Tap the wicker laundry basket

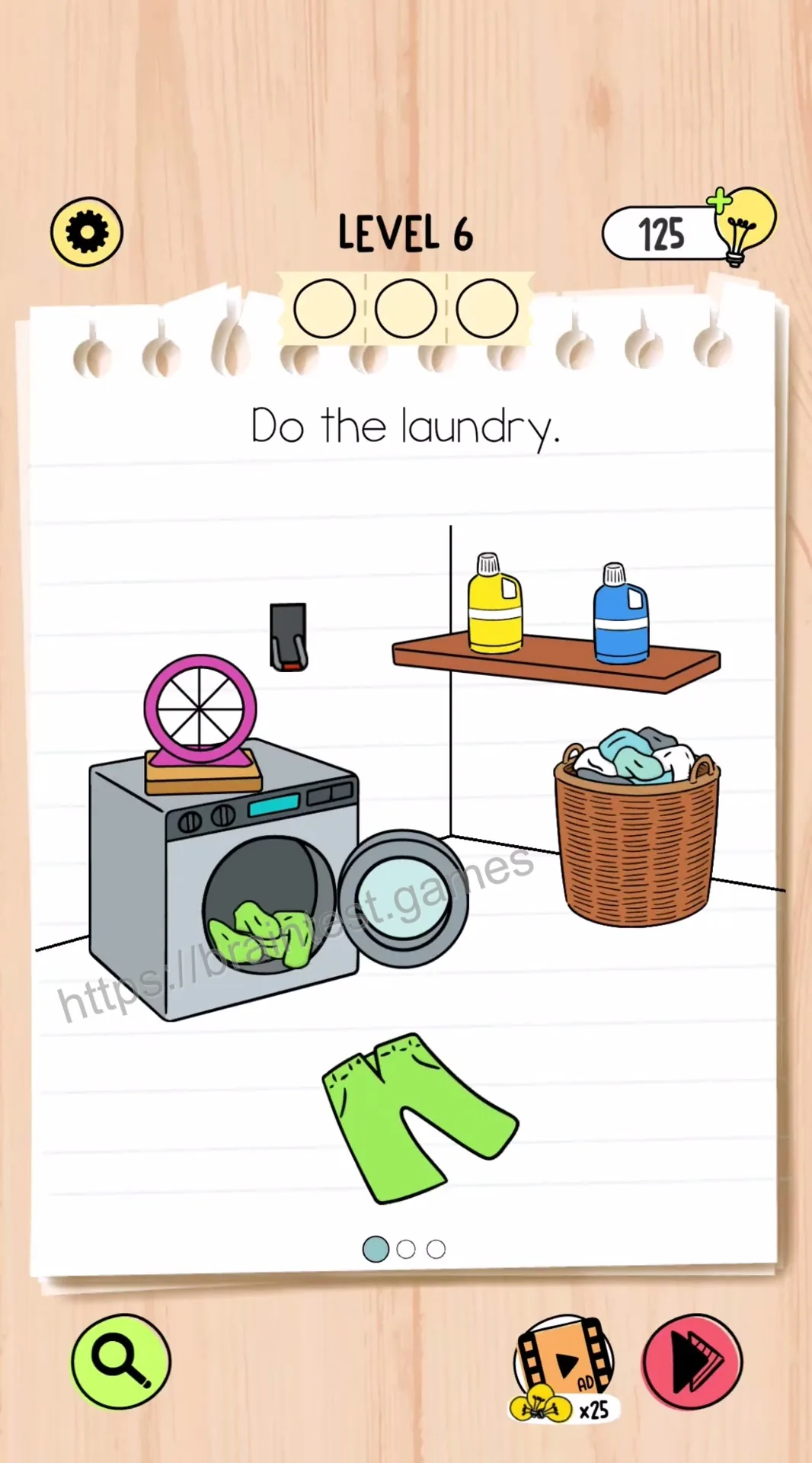click(637, 826)
